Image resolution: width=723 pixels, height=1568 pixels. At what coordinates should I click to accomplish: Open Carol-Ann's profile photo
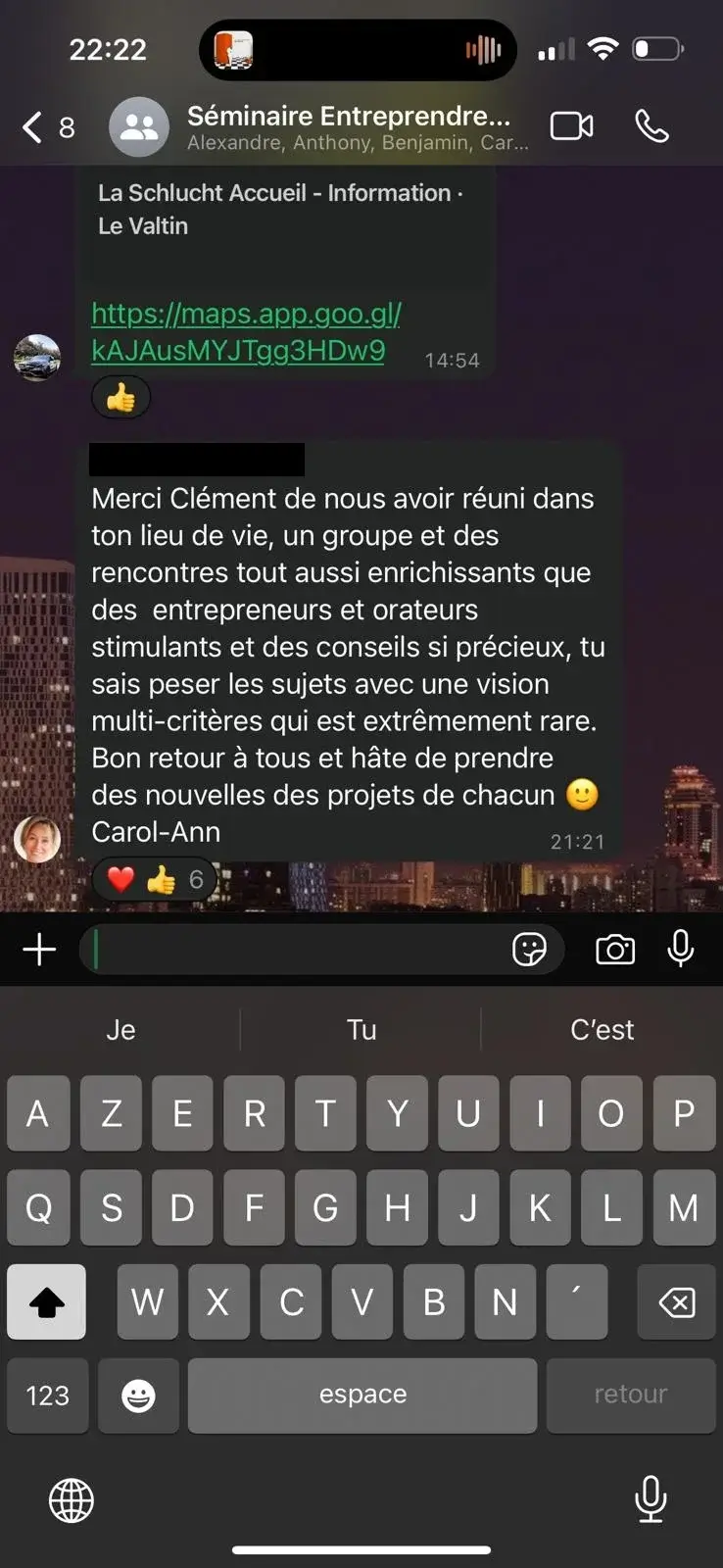(37, 839)
